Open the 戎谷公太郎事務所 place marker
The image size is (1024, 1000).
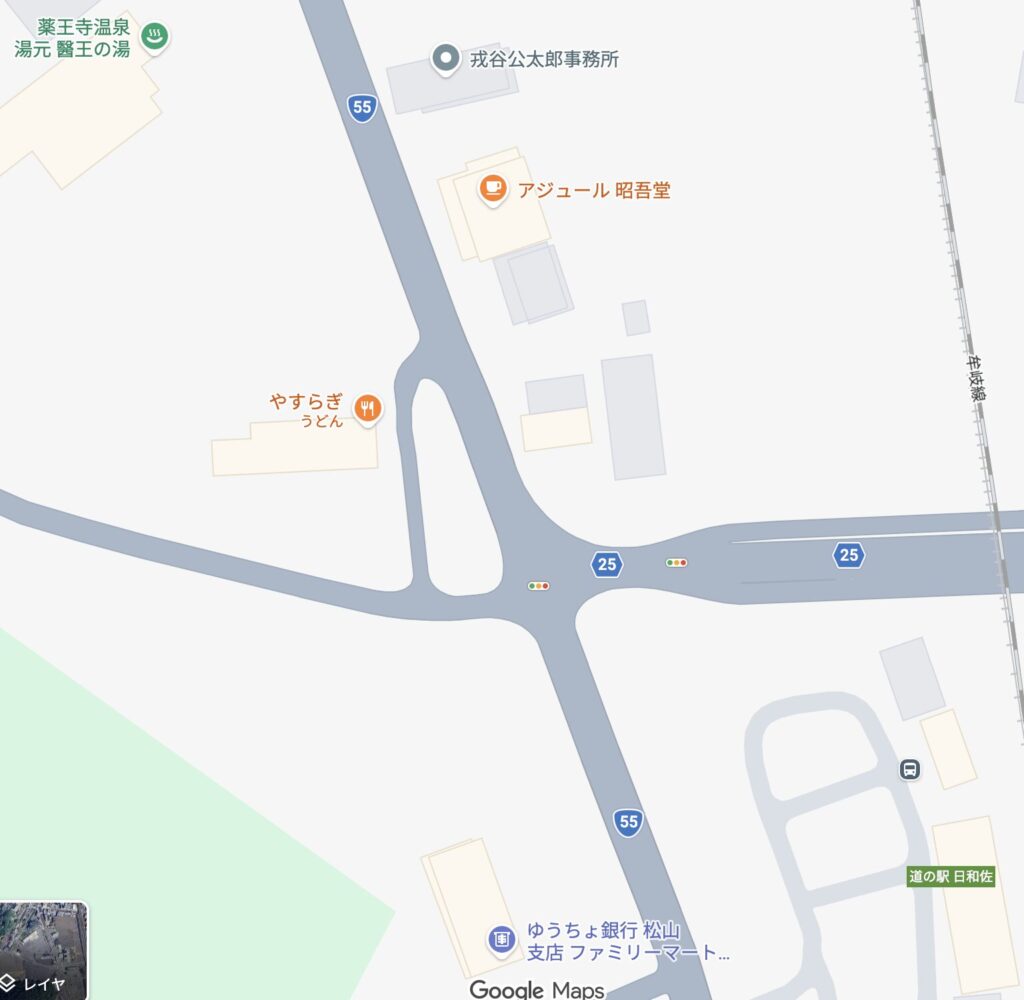pyautogui.click(x=445, y=58)
